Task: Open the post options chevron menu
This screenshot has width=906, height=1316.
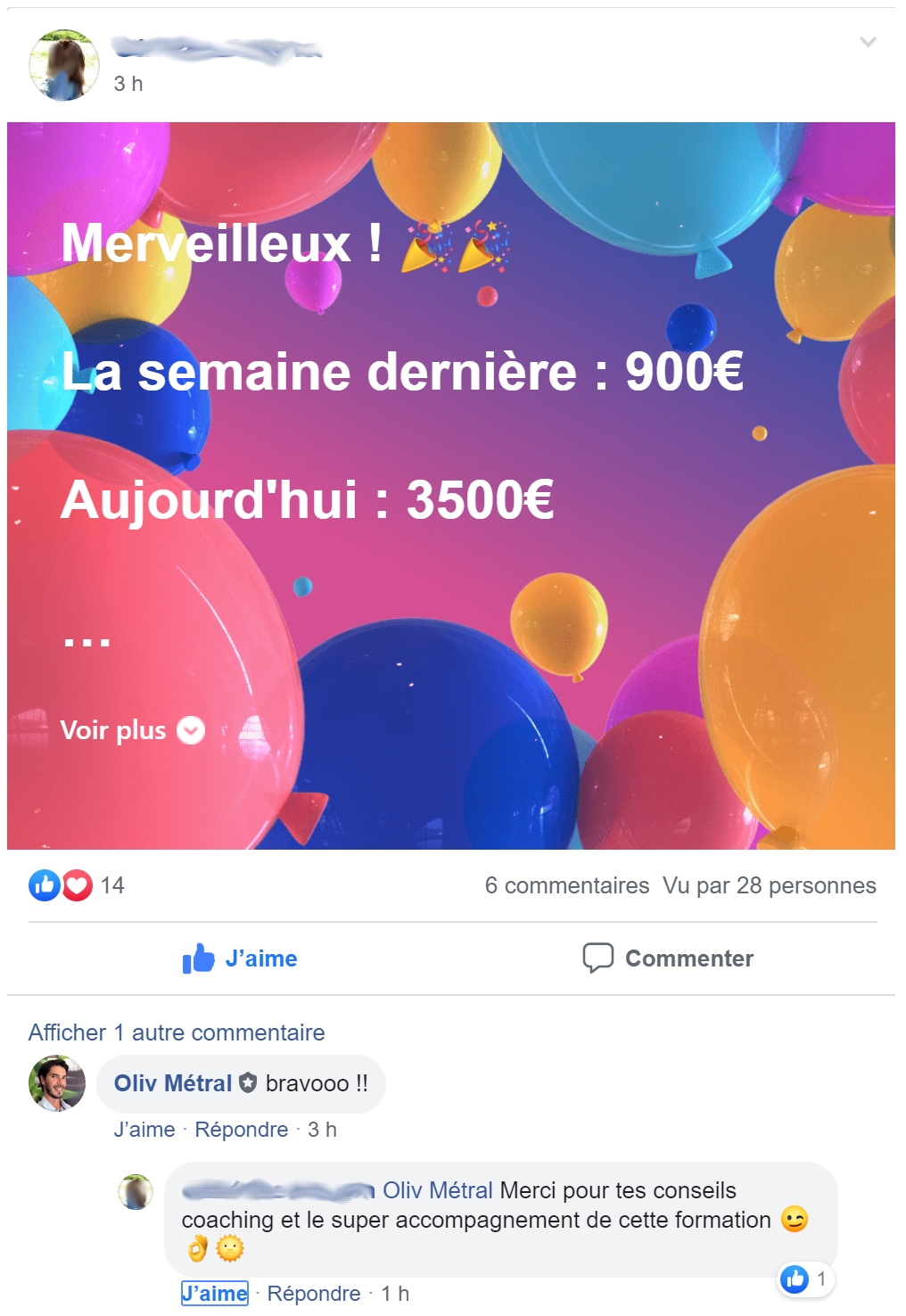Action: tap(868, 42)
